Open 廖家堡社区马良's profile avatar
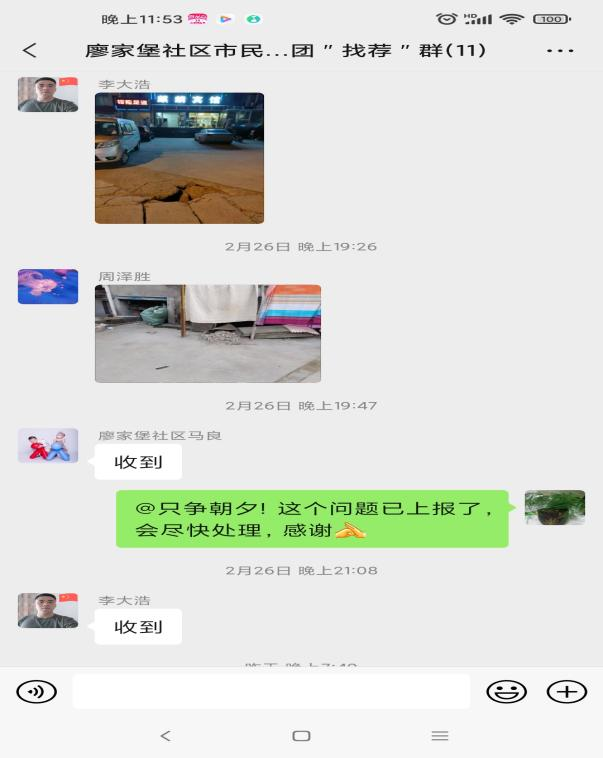The height and width of the screenshot is (758, 603). pyautogui.click(x=48, y=446)
